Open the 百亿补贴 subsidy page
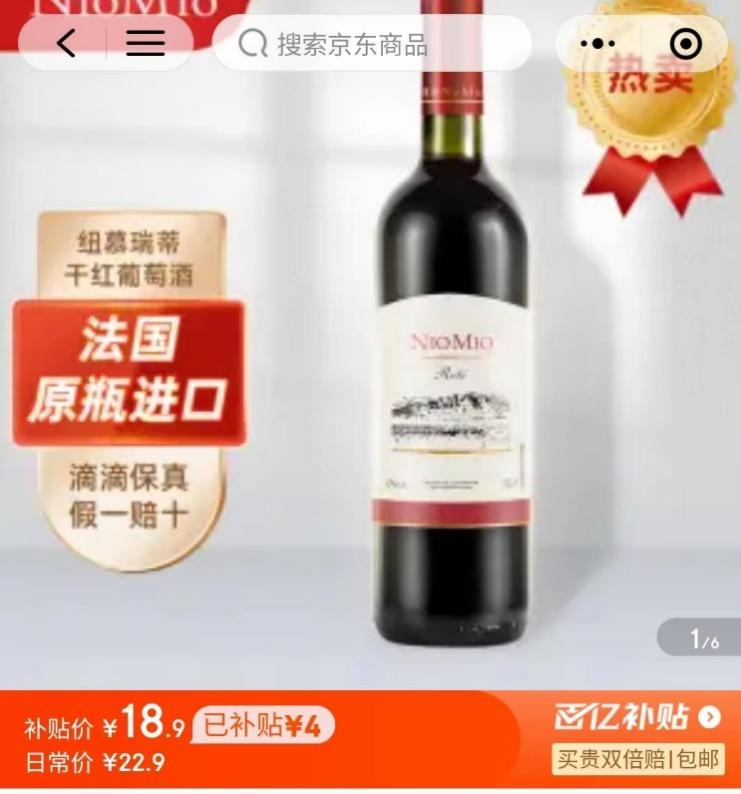The width and height of the screenshot is (741, 794). tap(637, 717)
